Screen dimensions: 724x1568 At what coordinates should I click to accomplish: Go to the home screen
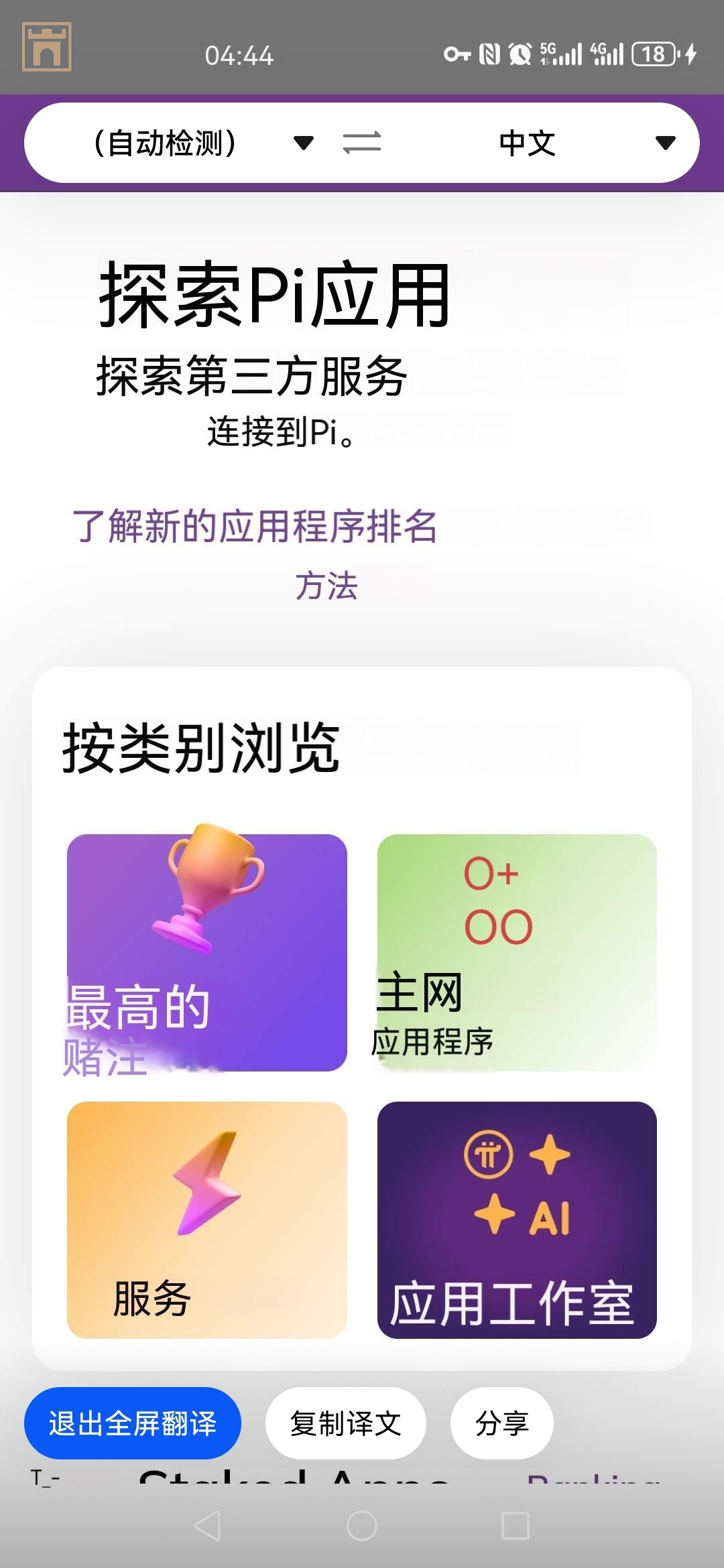click(x=362, y=1526)
